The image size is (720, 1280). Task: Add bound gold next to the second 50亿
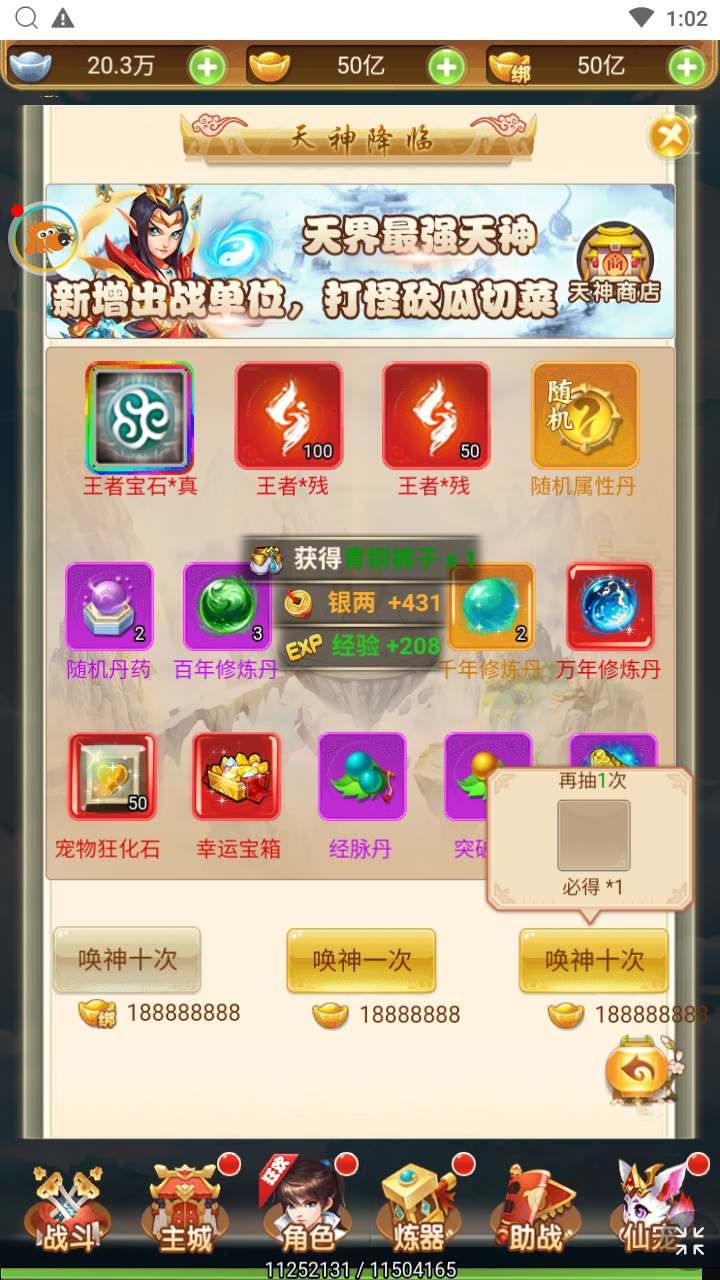[686, 67]
